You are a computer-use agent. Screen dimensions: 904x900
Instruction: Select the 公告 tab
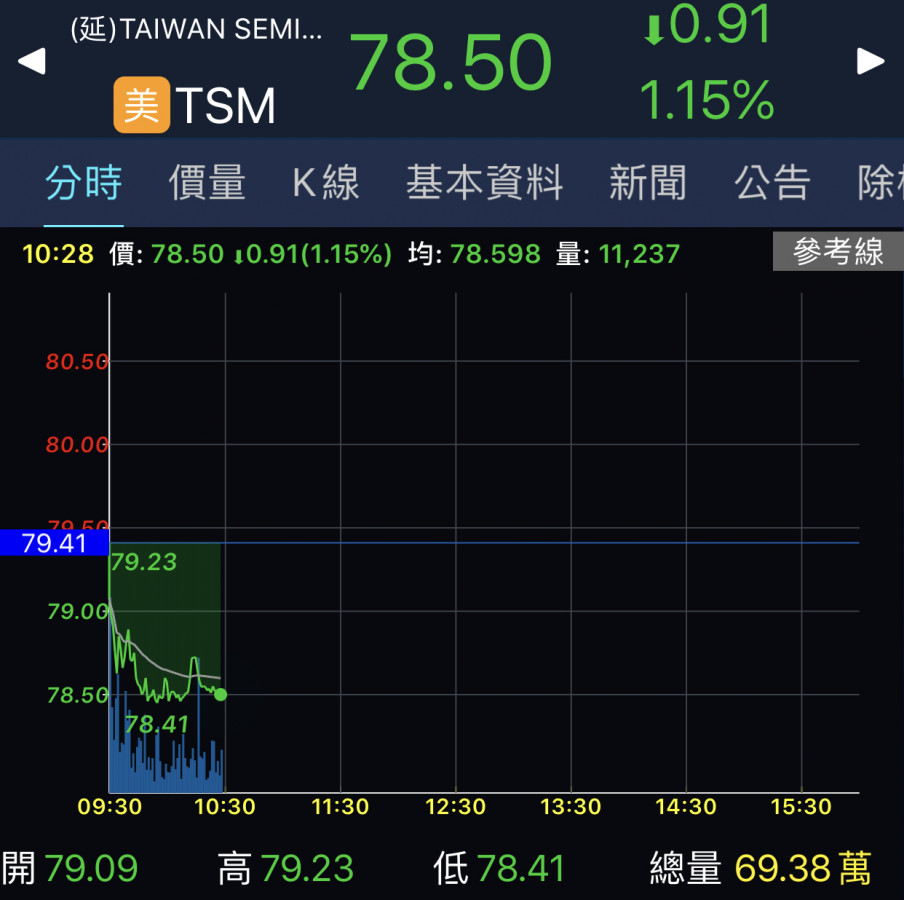tap(772, 184)
